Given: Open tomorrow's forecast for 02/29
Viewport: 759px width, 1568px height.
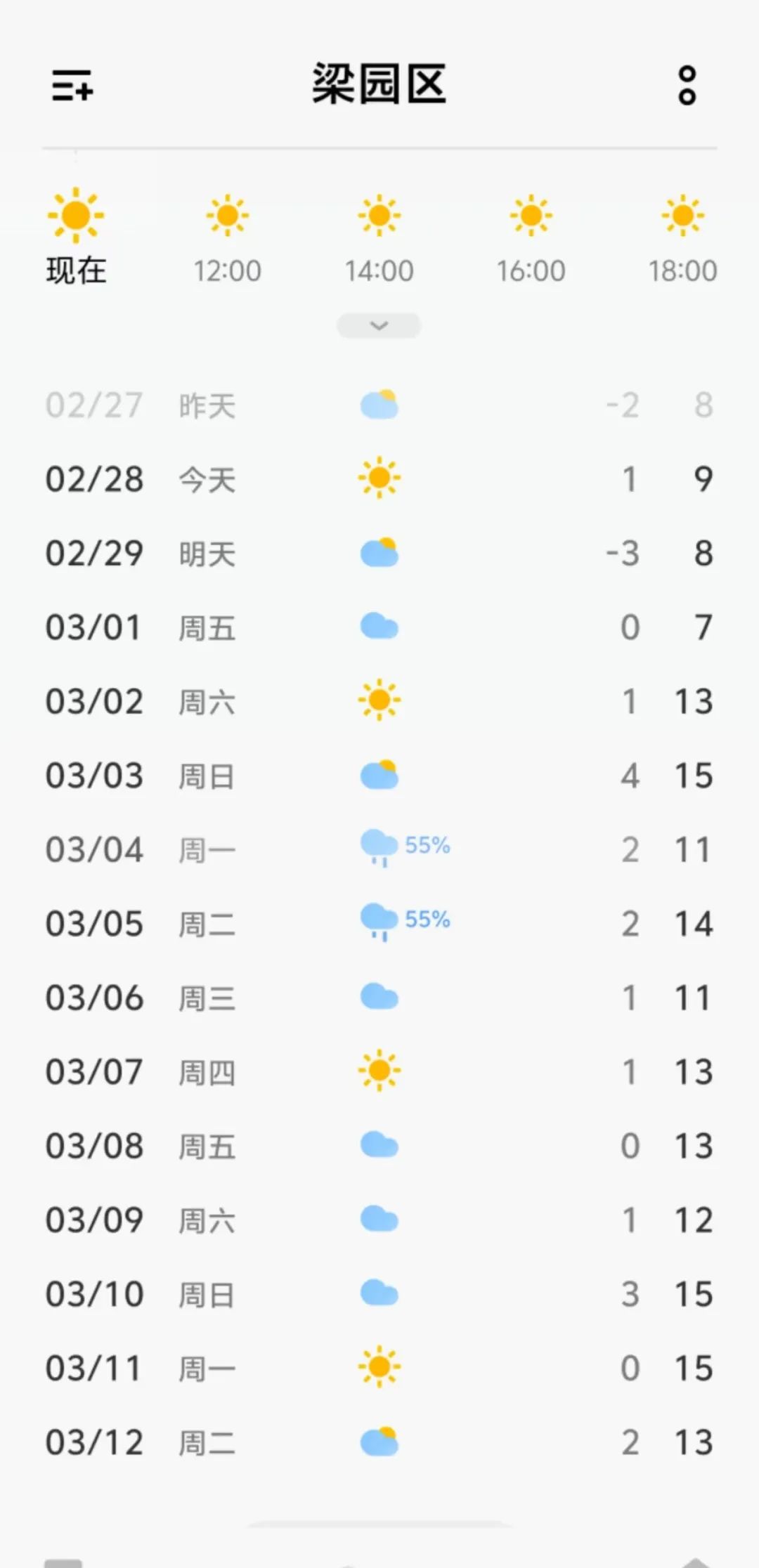Looking at the screenshot, I should (379, 553).
